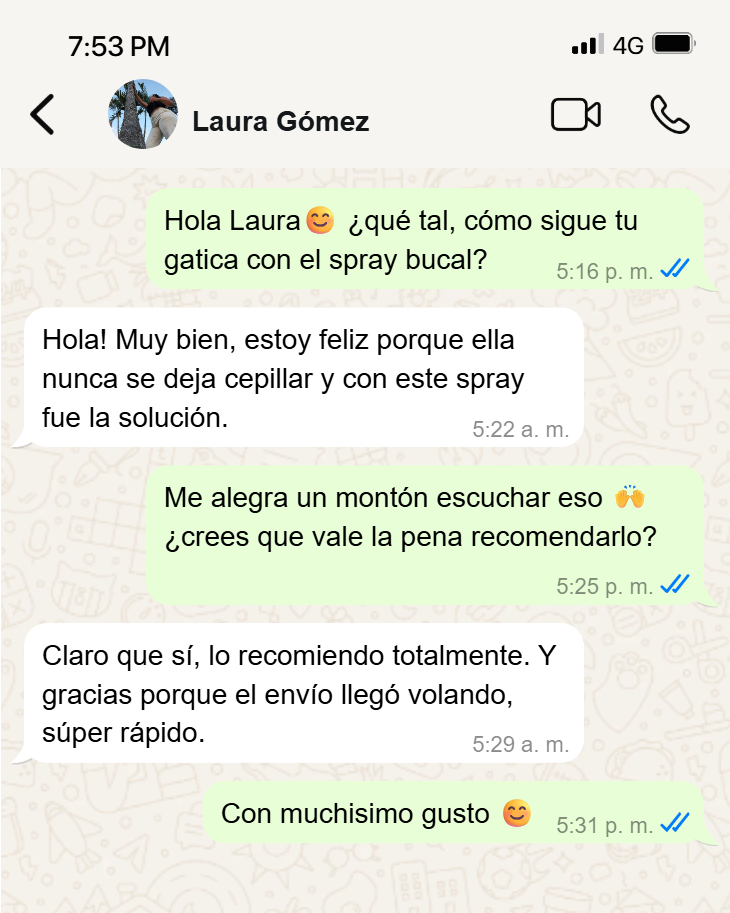
Task: Go back to the chat list
Action: pyautogui.click(x=43, y=115)
